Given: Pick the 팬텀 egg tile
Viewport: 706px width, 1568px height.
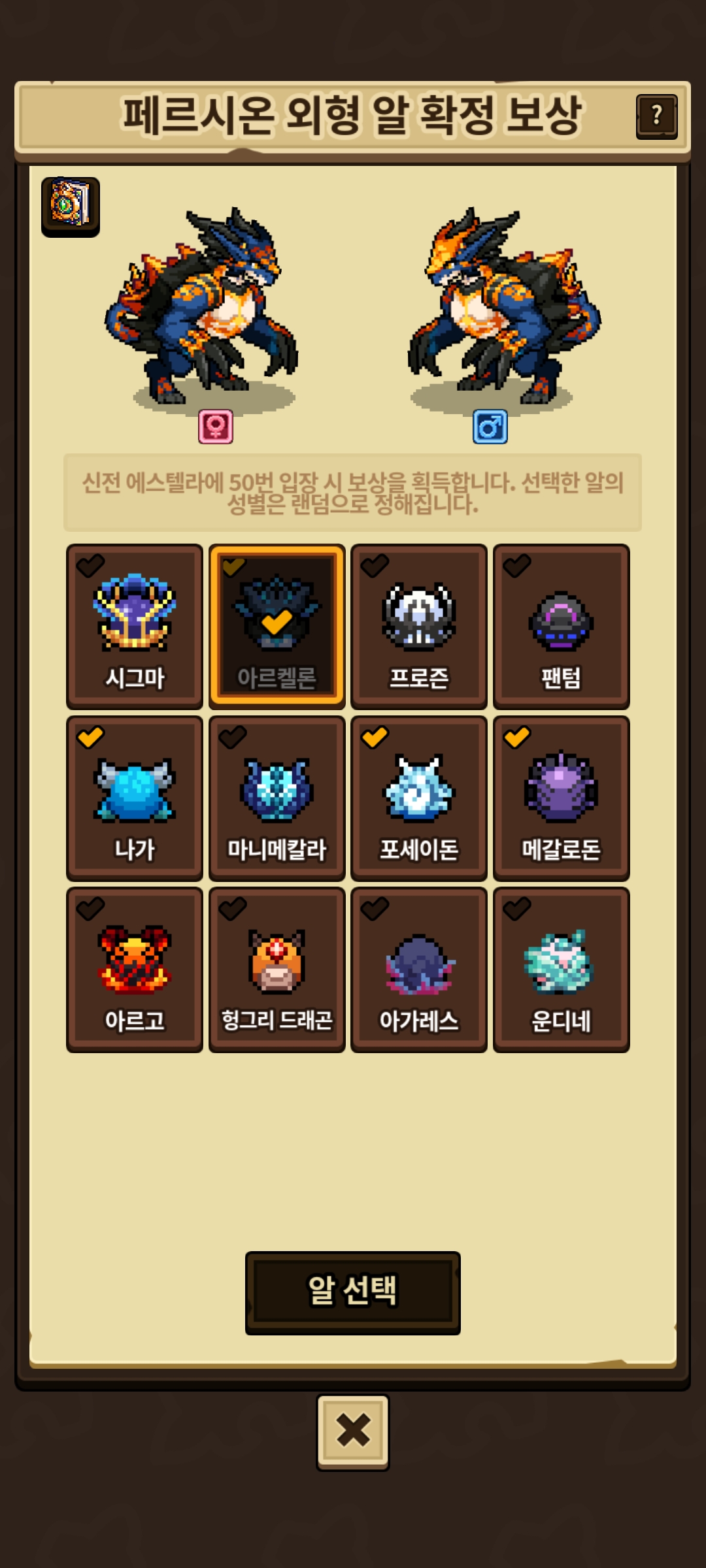Looking at the screenshot, I should click(x=562, y=627).
